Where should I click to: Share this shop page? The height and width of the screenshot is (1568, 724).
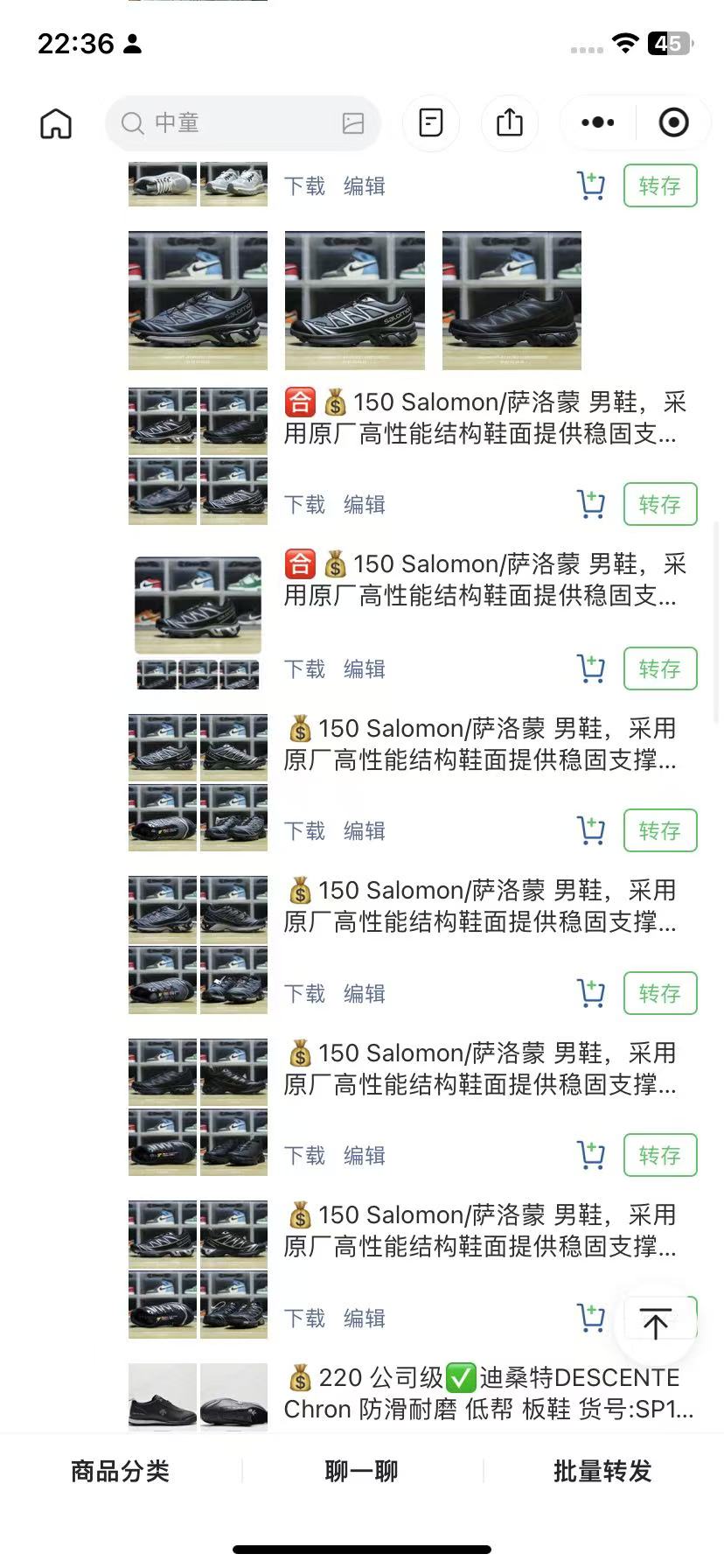pos(510,122)
